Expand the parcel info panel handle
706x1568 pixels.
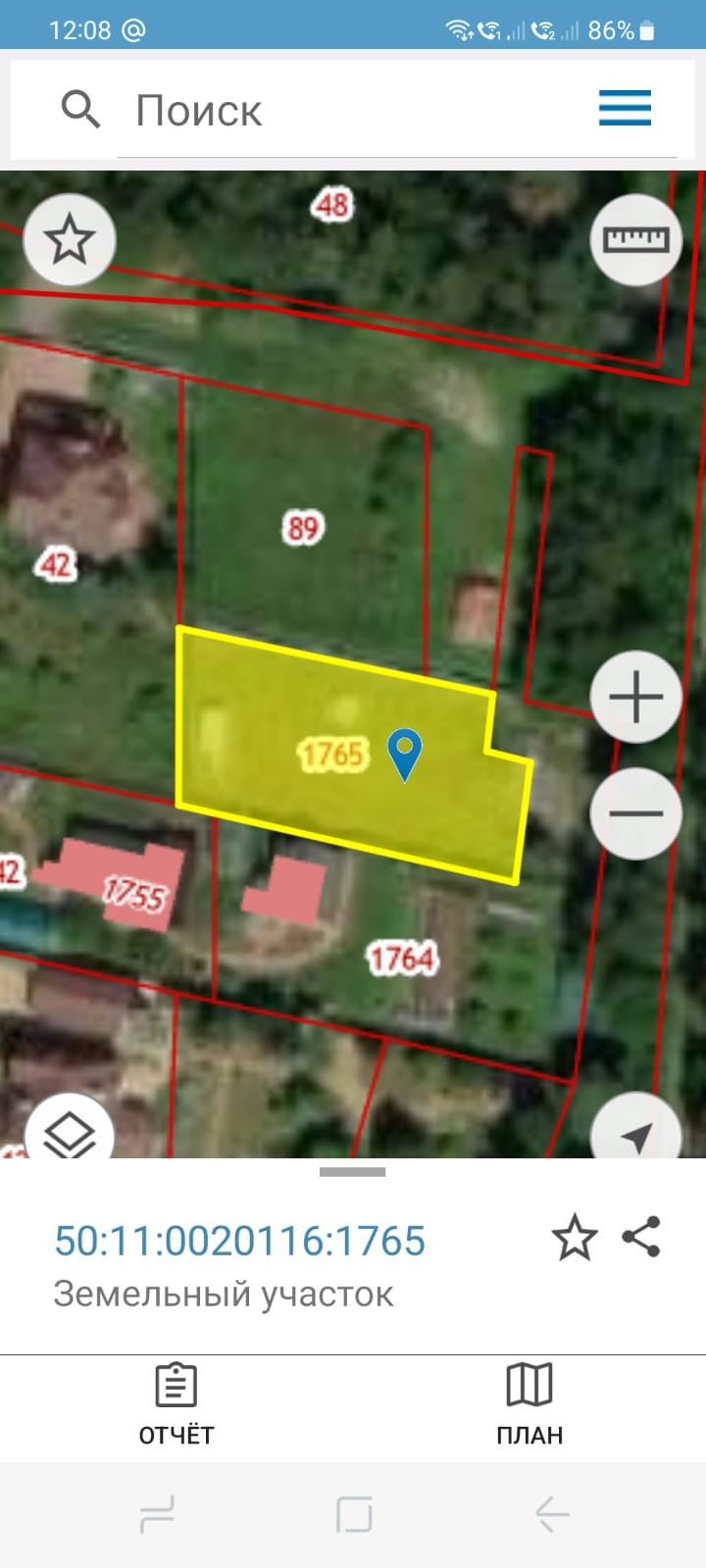[x=353, y=1171]
